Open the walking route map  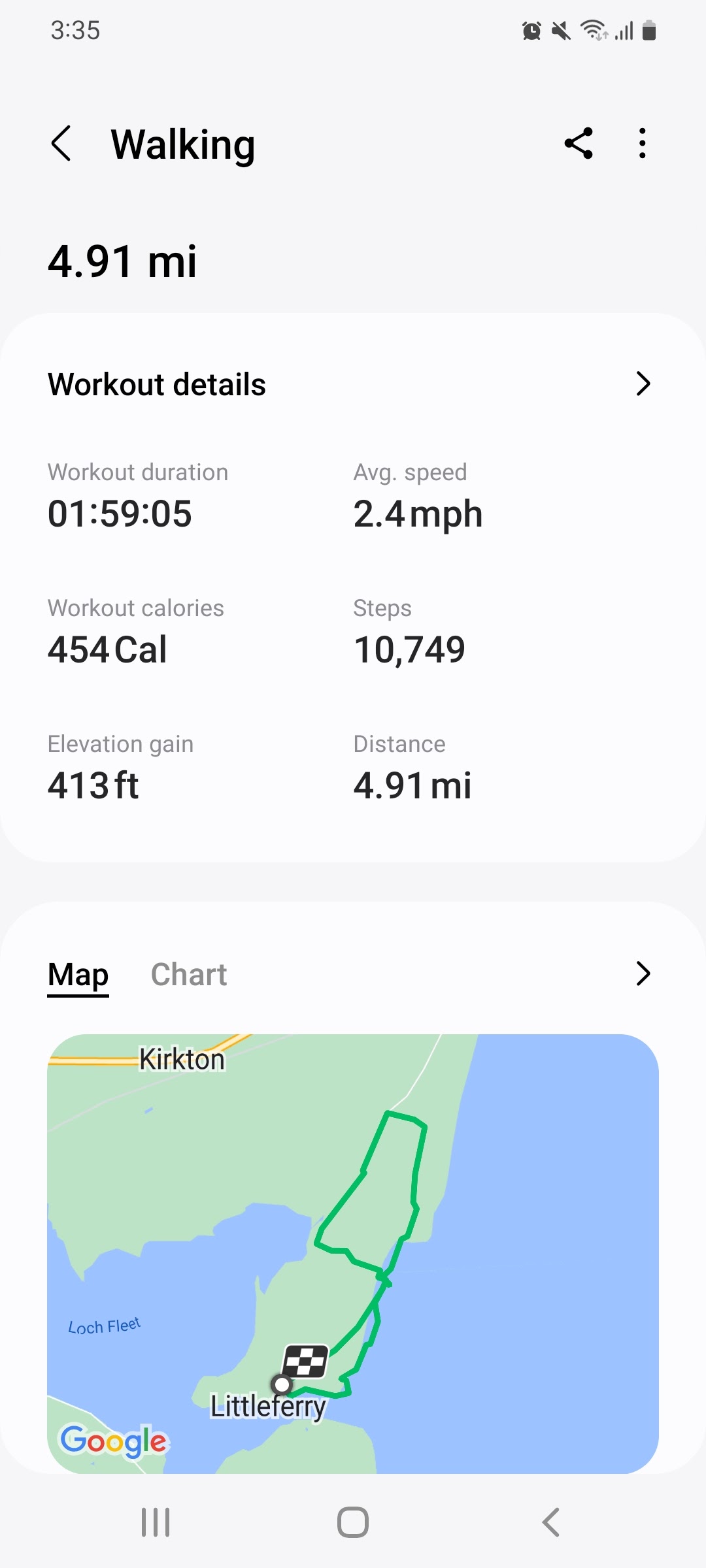353,1253
